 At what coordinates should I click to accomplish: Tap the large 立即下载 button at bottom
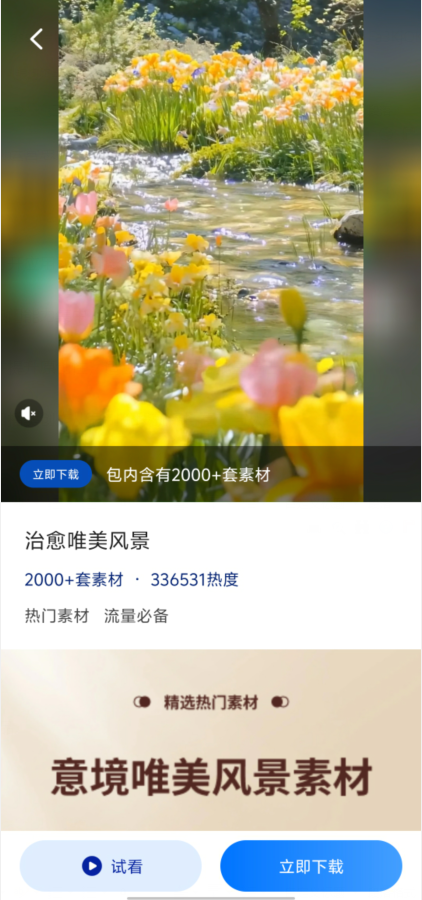tap(311, 866)
